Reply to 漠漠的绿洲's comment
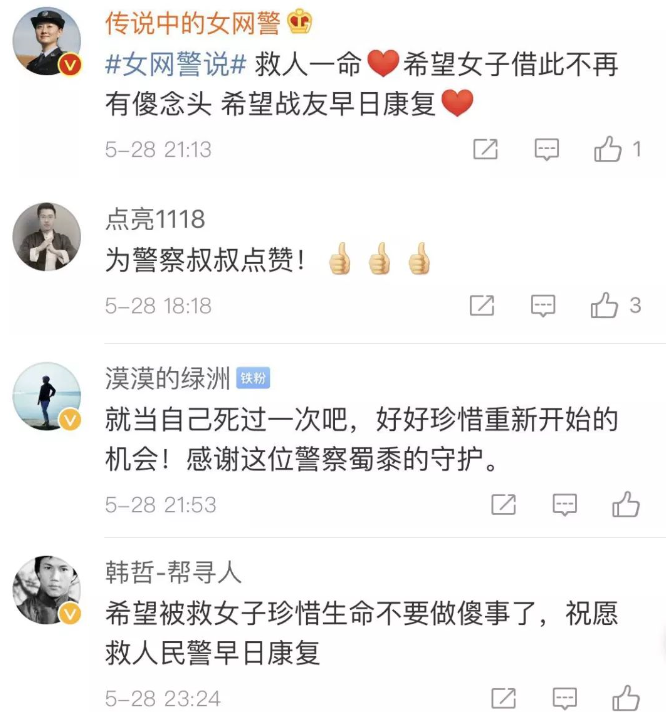 (x=565, y=504)
